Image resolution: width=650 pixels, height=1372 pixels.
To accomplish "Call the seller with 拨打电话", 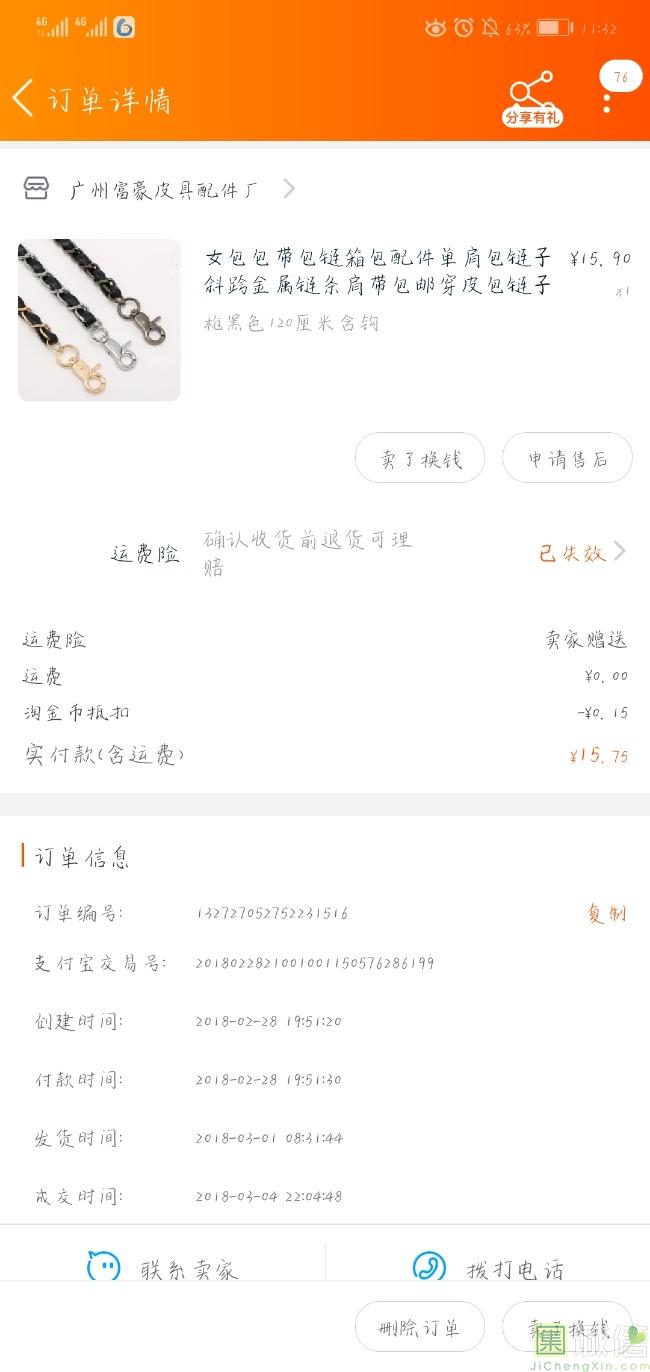I will [x=488, y=1269].
